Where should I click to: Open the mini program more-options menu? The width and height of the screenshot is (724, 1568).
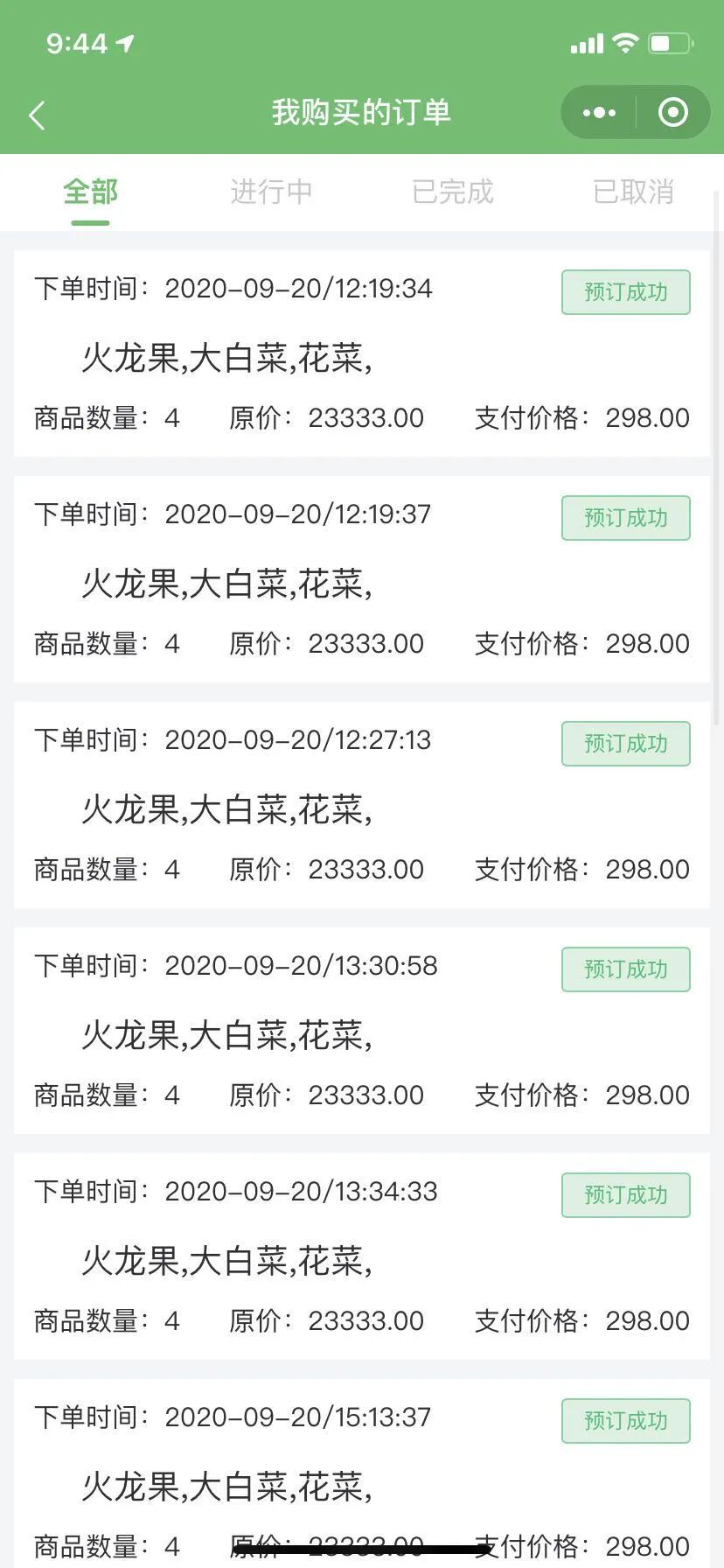click(x=599, y=113)
